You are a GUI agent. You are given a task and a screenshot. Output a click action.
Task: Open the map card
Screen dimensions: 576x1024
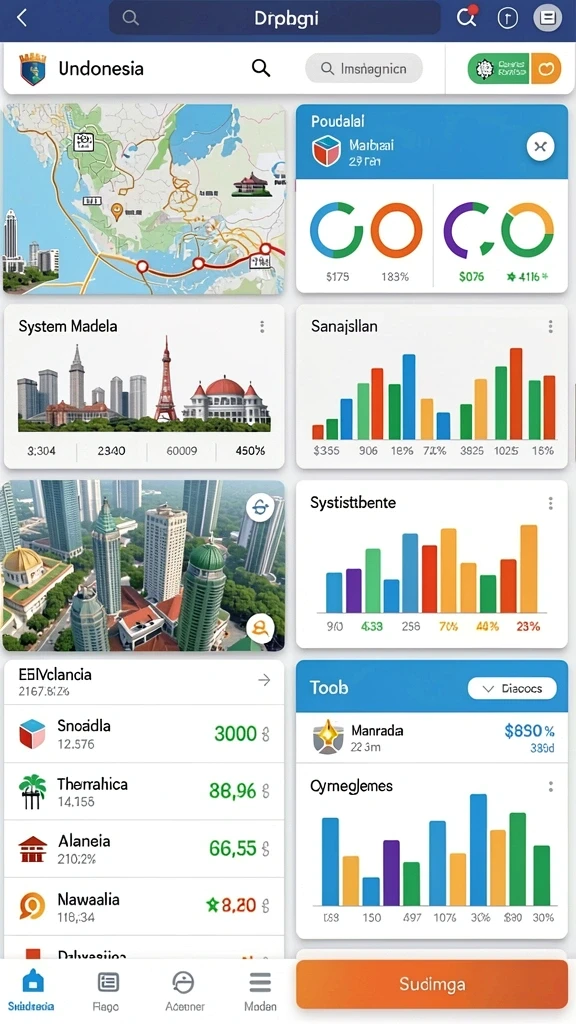coord(144,199)
